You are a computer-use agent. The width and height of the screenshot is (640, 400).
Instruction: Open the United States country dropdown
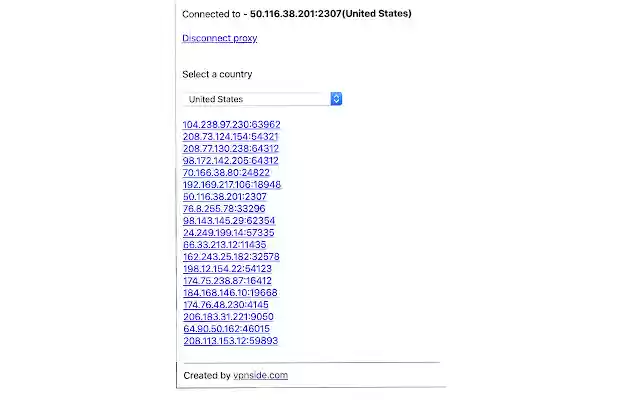tap(264, 99)
